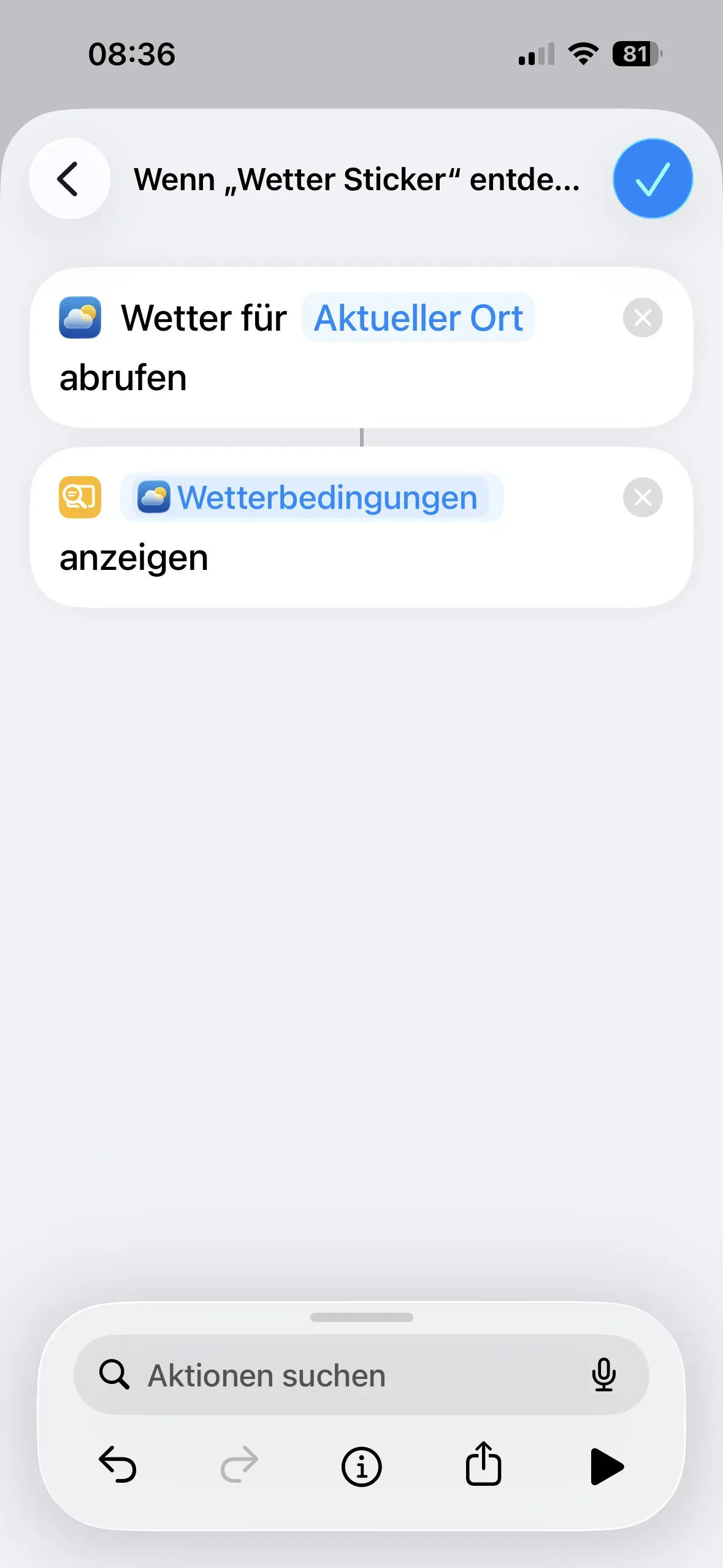Remove the Wetter abrufen action
This screenshot has height=1568, width=723.
point(642,318)
